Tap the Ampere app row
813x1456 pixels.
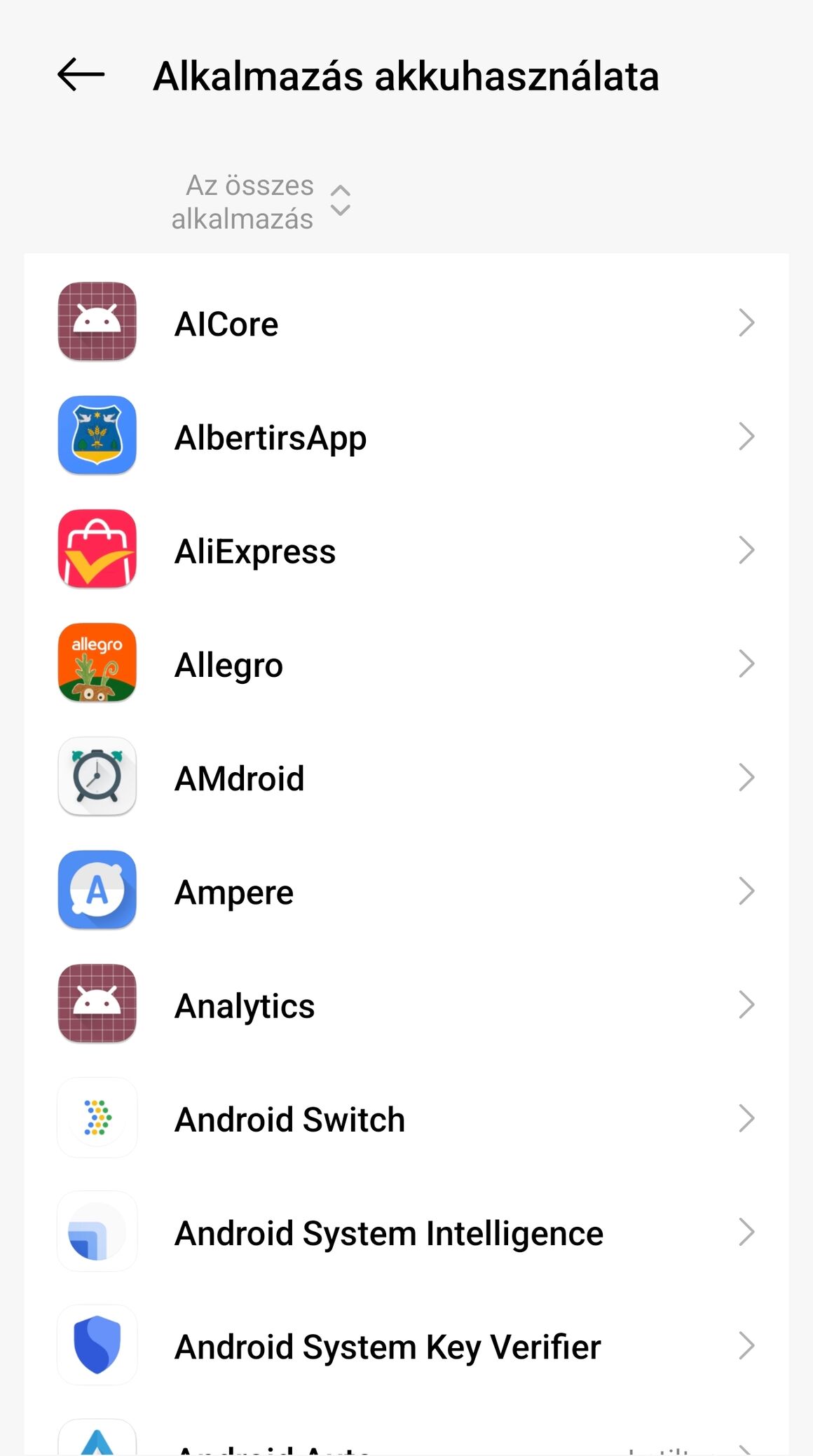(406, 891)
